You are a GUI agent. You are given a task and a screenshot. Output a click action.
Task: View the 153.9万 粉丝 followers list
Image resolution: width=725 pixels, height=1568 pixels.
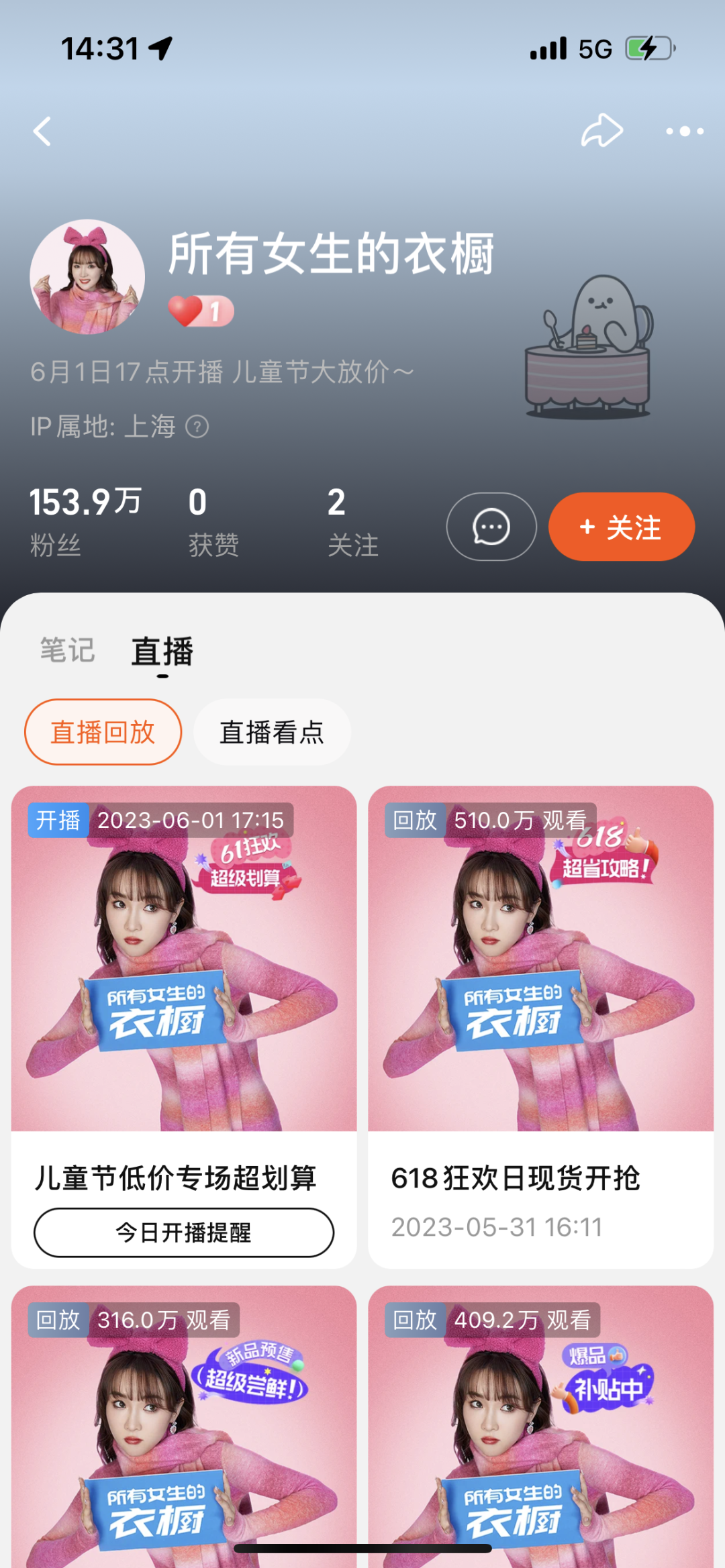tap(85, 520)
